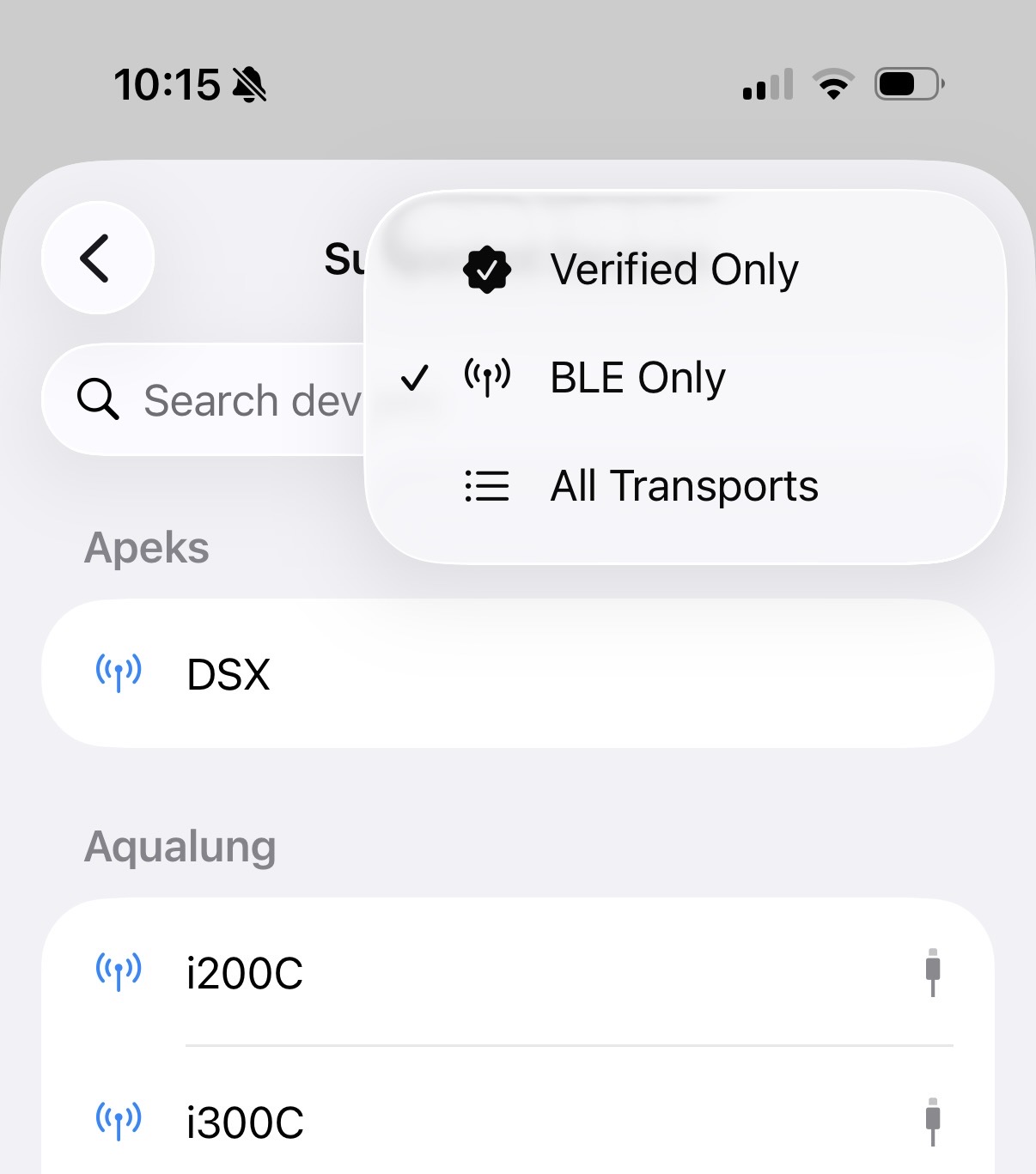
Task: Enable the Verified Only filter
Action: point(674,269)
